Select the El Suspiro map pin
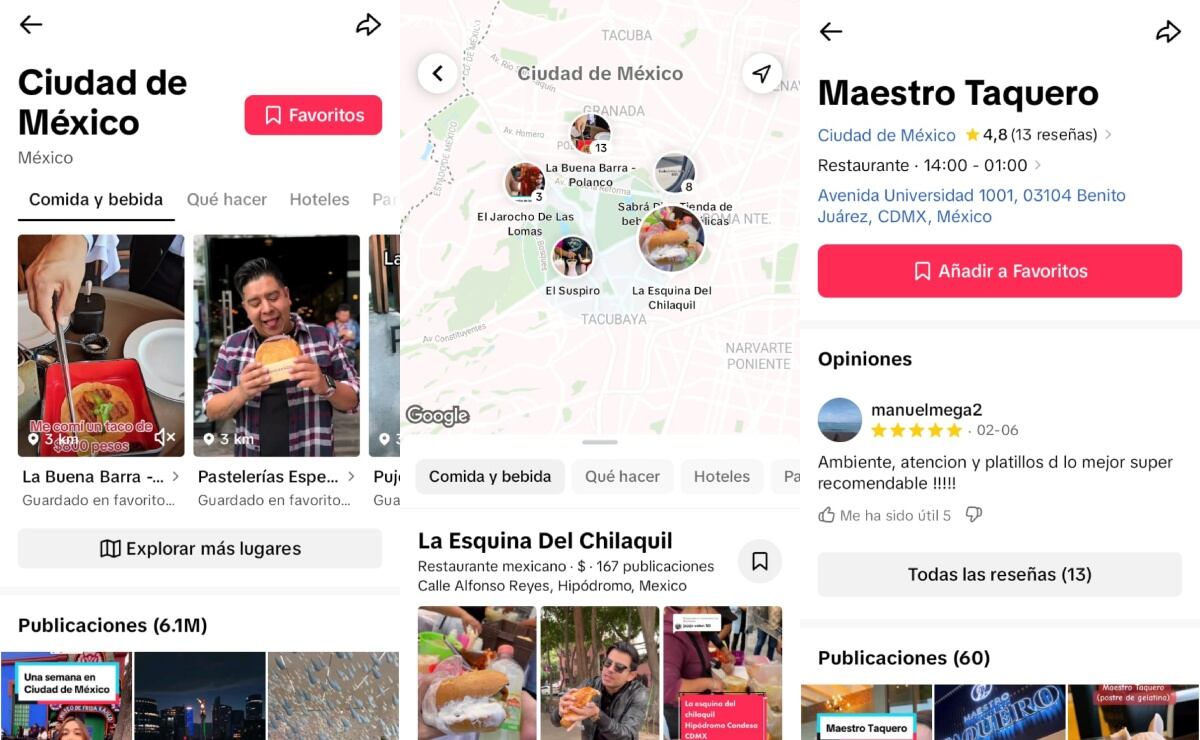1200x740 pixels. pyautogui.click(x=572, y=257)
